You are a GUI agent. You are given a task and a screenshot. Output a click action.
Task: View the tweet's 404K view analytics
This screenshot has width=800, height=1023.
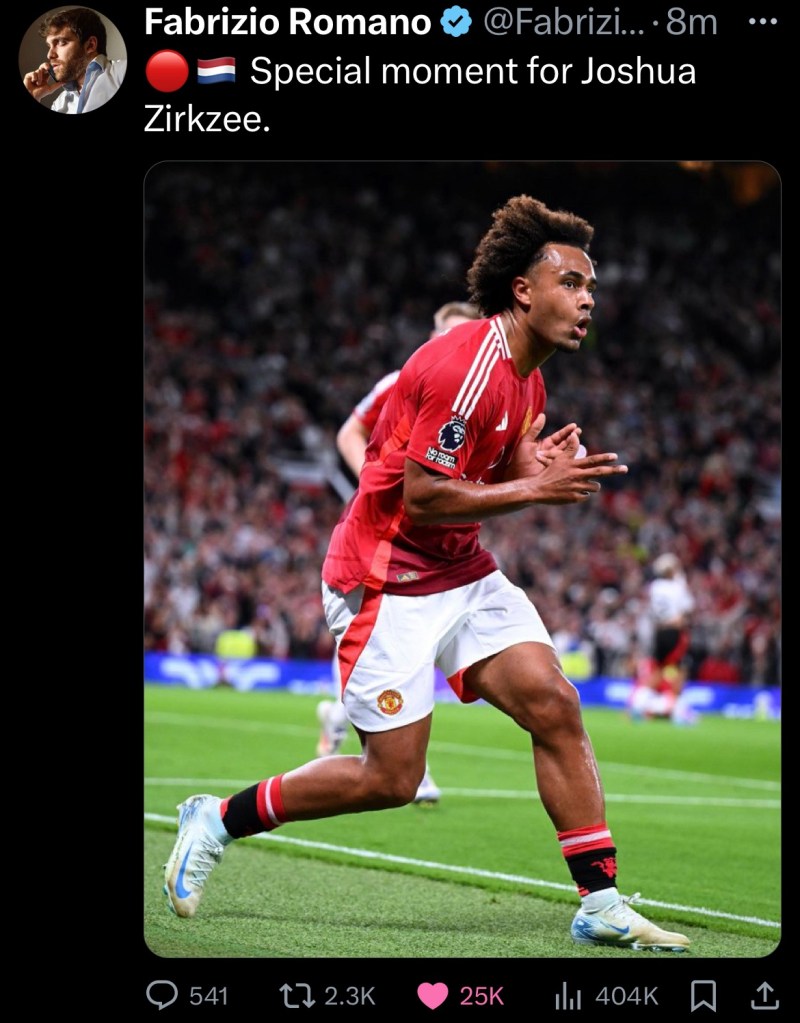[569, 994]
